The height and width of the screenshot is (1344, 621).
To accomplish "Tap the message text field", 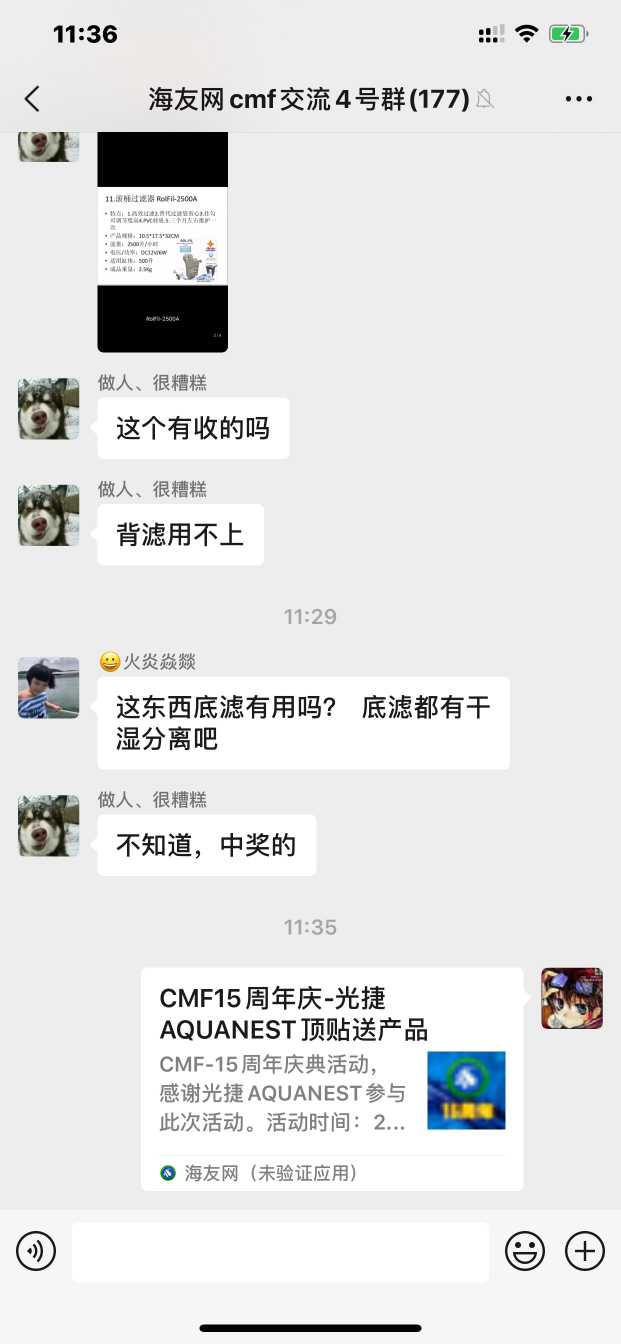I will pos(280,1251).
